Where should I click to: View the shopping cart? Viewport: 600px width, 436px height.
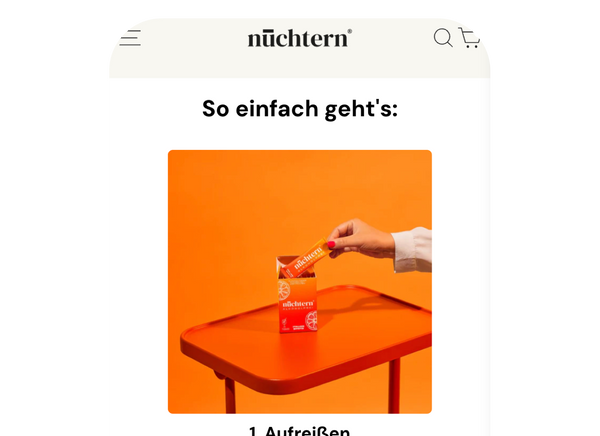(x=470, y=38)
